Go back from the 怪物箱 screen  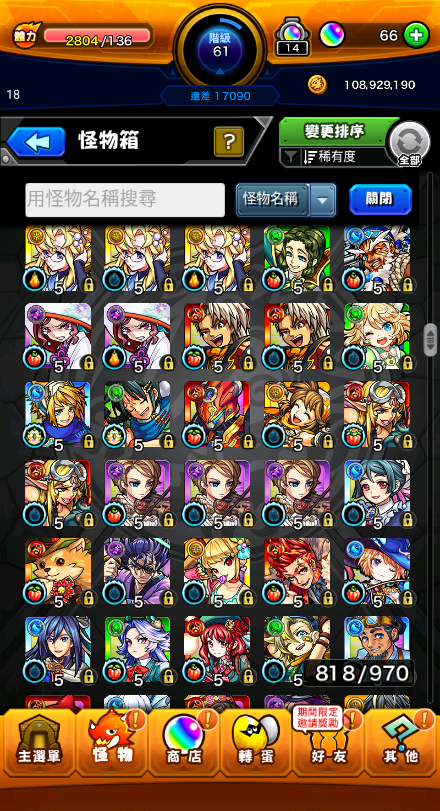(x=36, y=142)
